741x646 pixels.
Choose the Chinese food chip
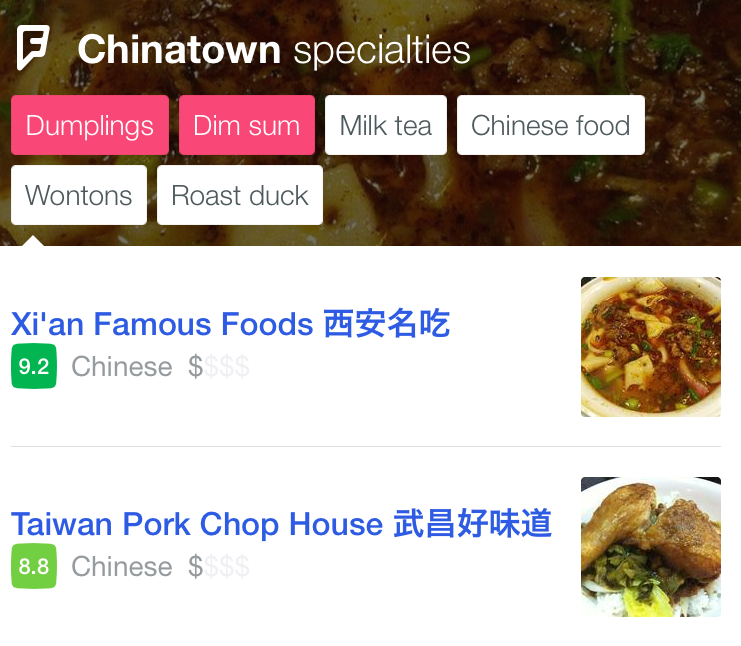coord(550,126)
